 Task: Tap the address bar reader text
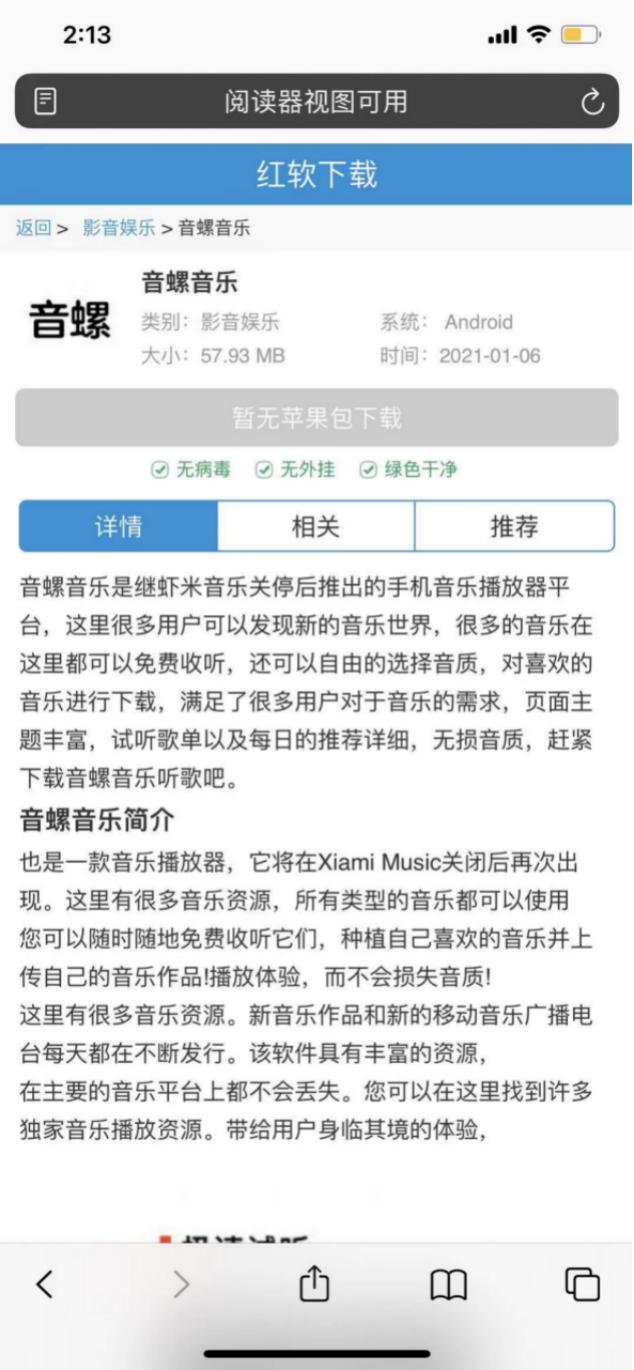(x=316, y=101)
